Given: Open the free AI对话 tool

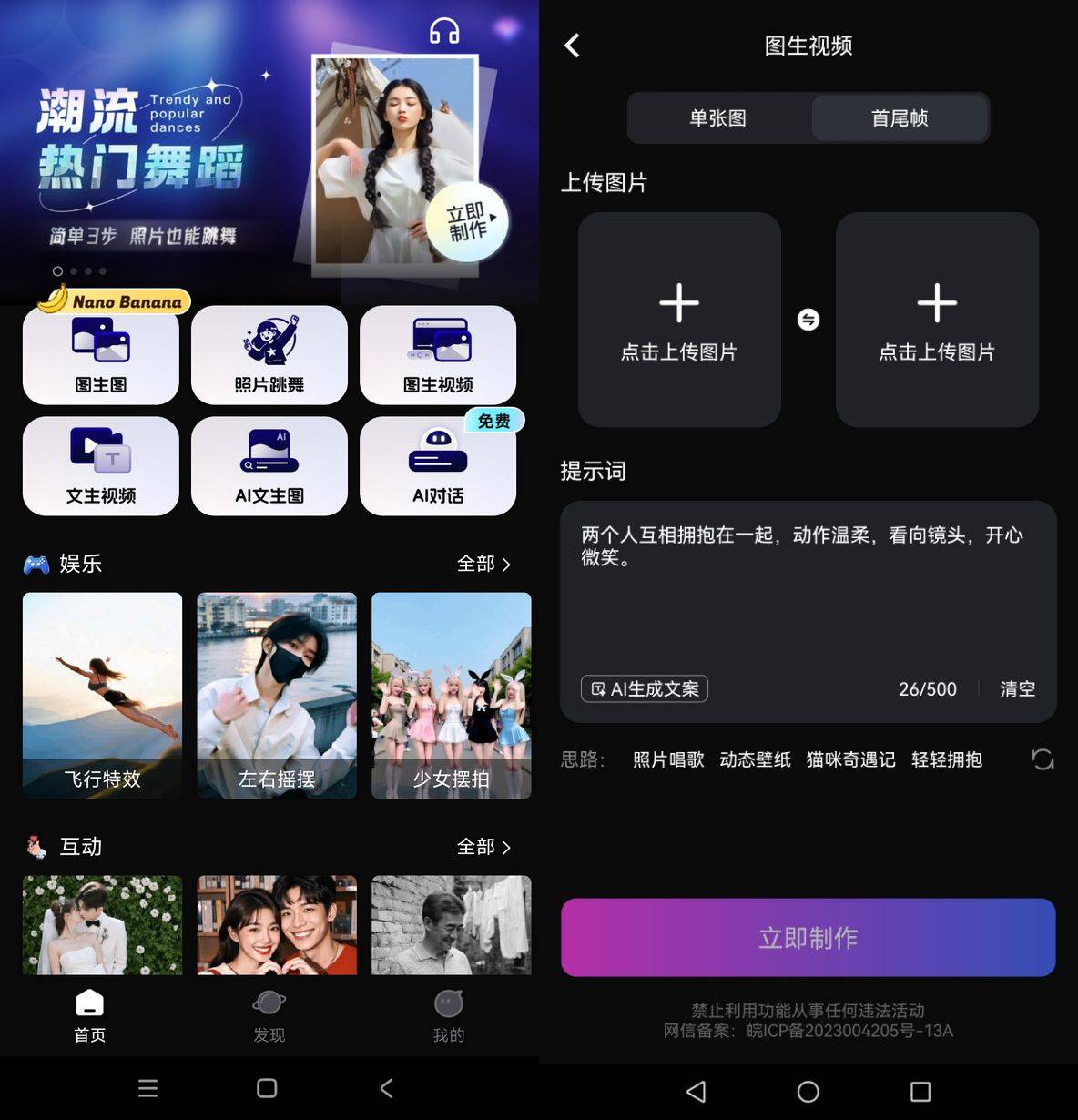Looking at the screenshot, I should (438, 466).
